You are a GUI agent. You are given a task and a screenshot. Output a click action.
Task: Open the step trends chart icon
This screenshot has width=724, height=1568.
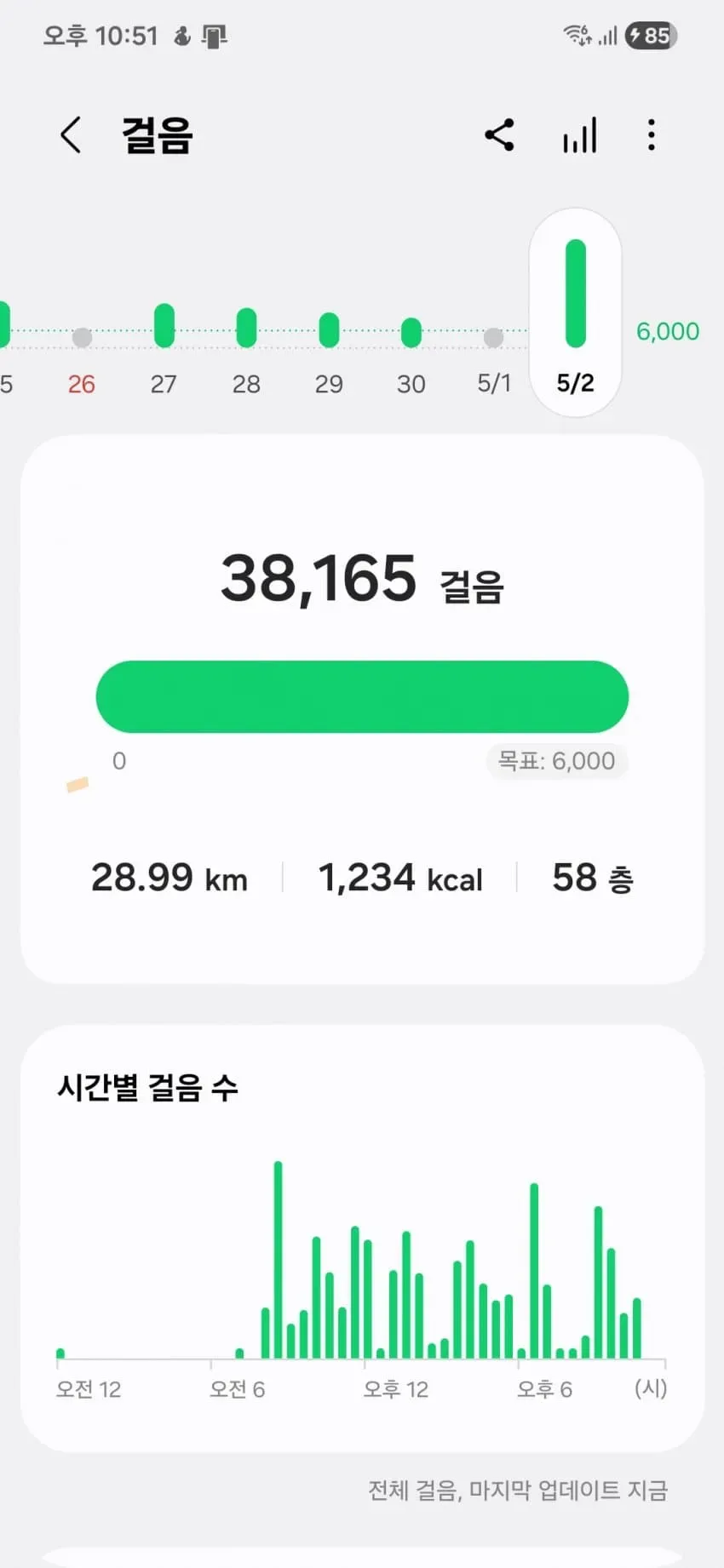click(x=579, y=135)
